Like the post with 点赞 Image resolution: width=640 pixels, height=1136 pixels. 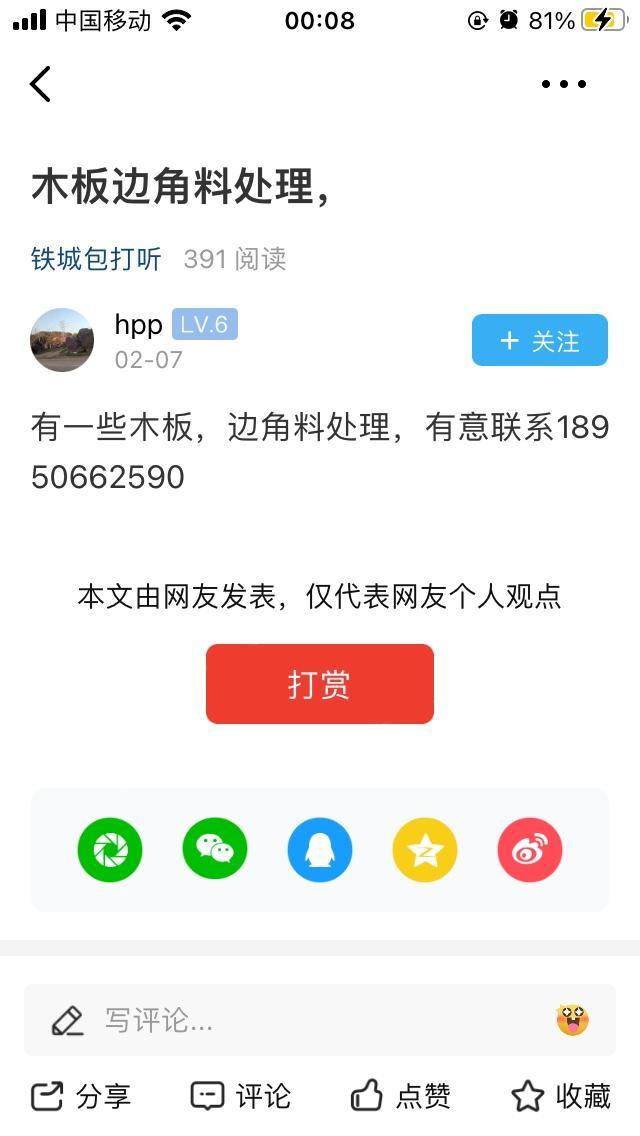pos(401,1096)
